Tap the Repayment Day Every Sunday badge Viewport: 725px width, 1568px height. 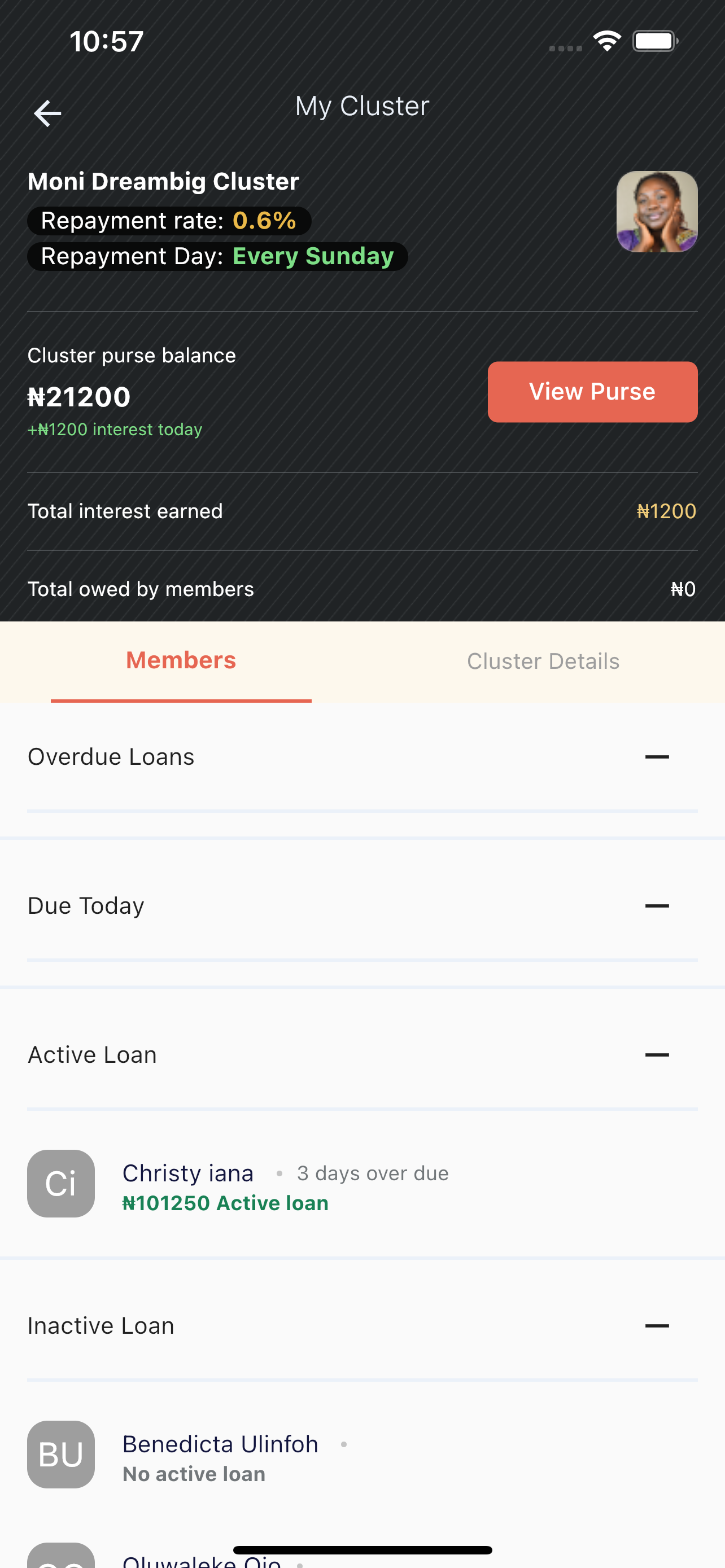[216, 256]
